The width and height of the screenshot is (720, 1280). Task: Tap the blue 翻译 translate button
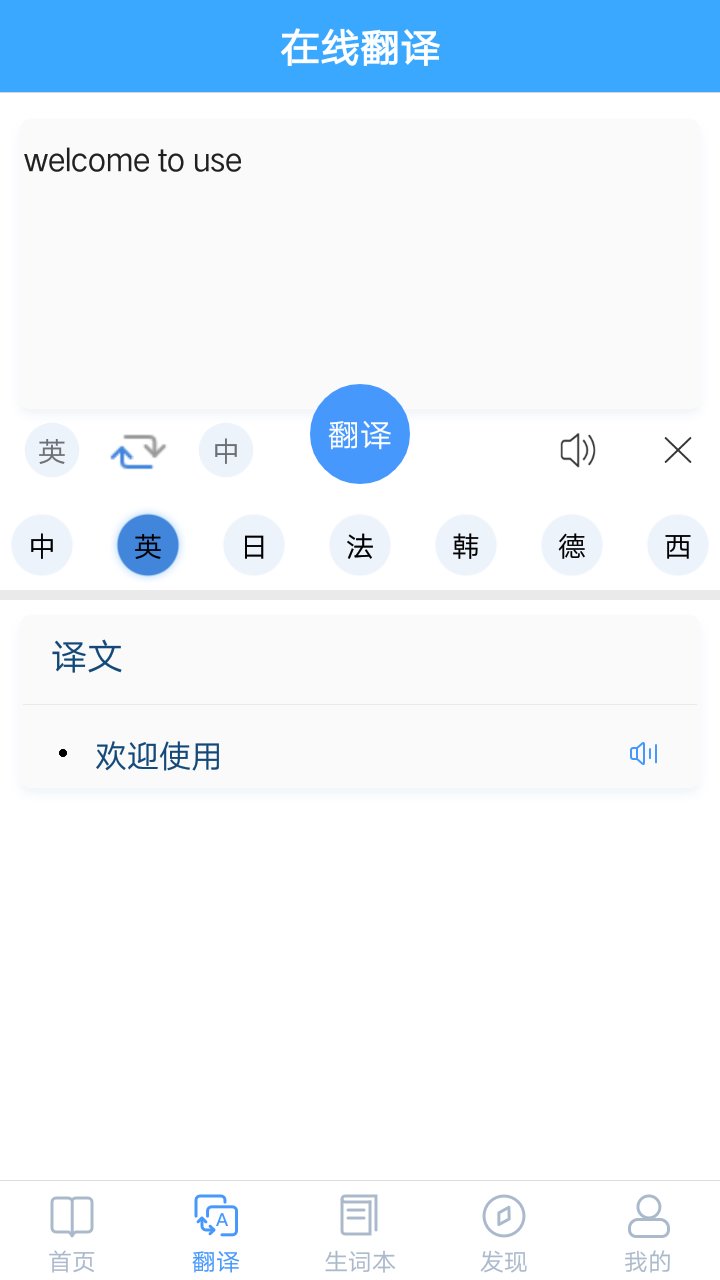pos(360,434)
